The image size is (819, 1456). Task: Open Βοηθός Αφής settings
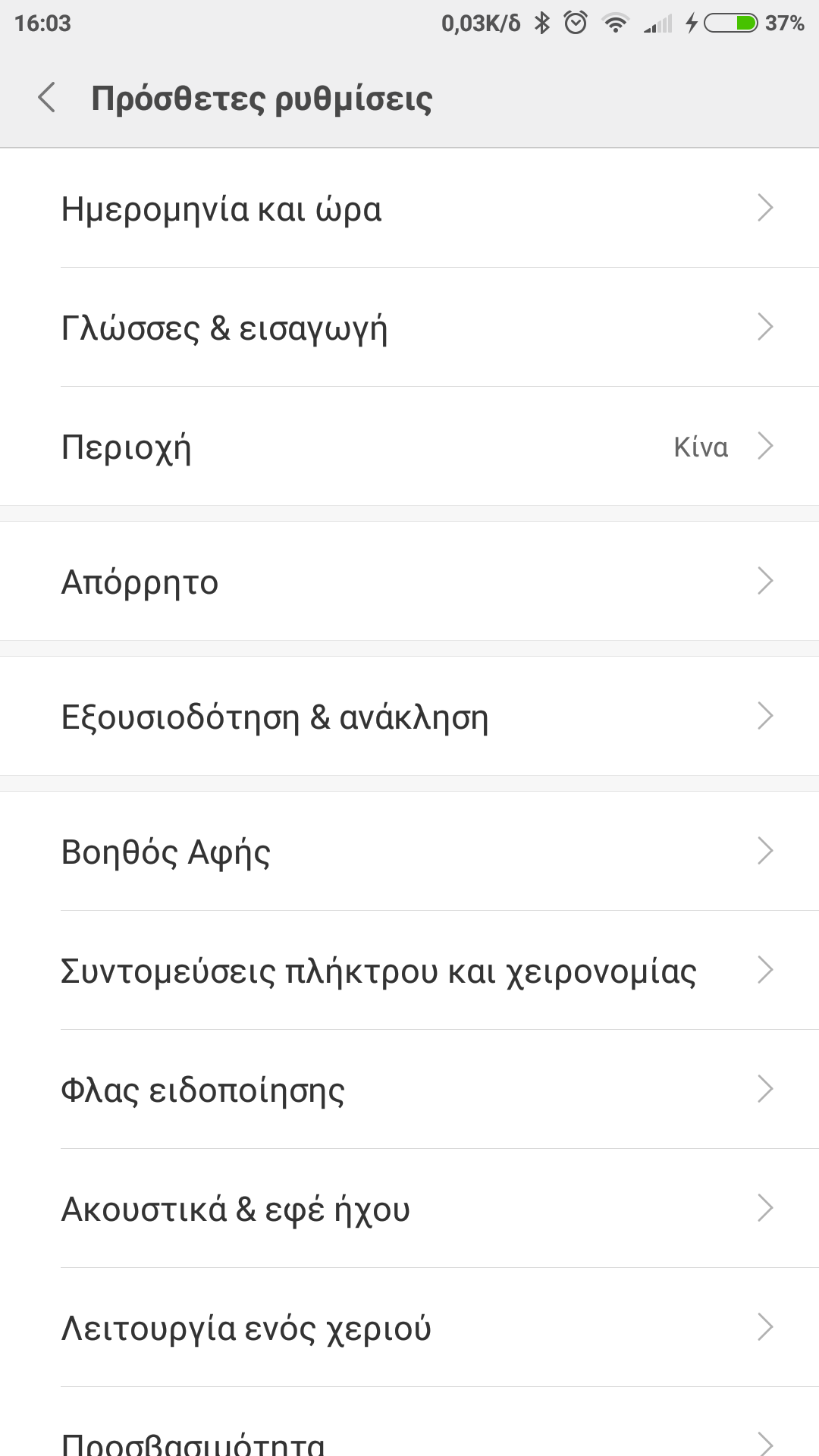click(x=409, y=852)
